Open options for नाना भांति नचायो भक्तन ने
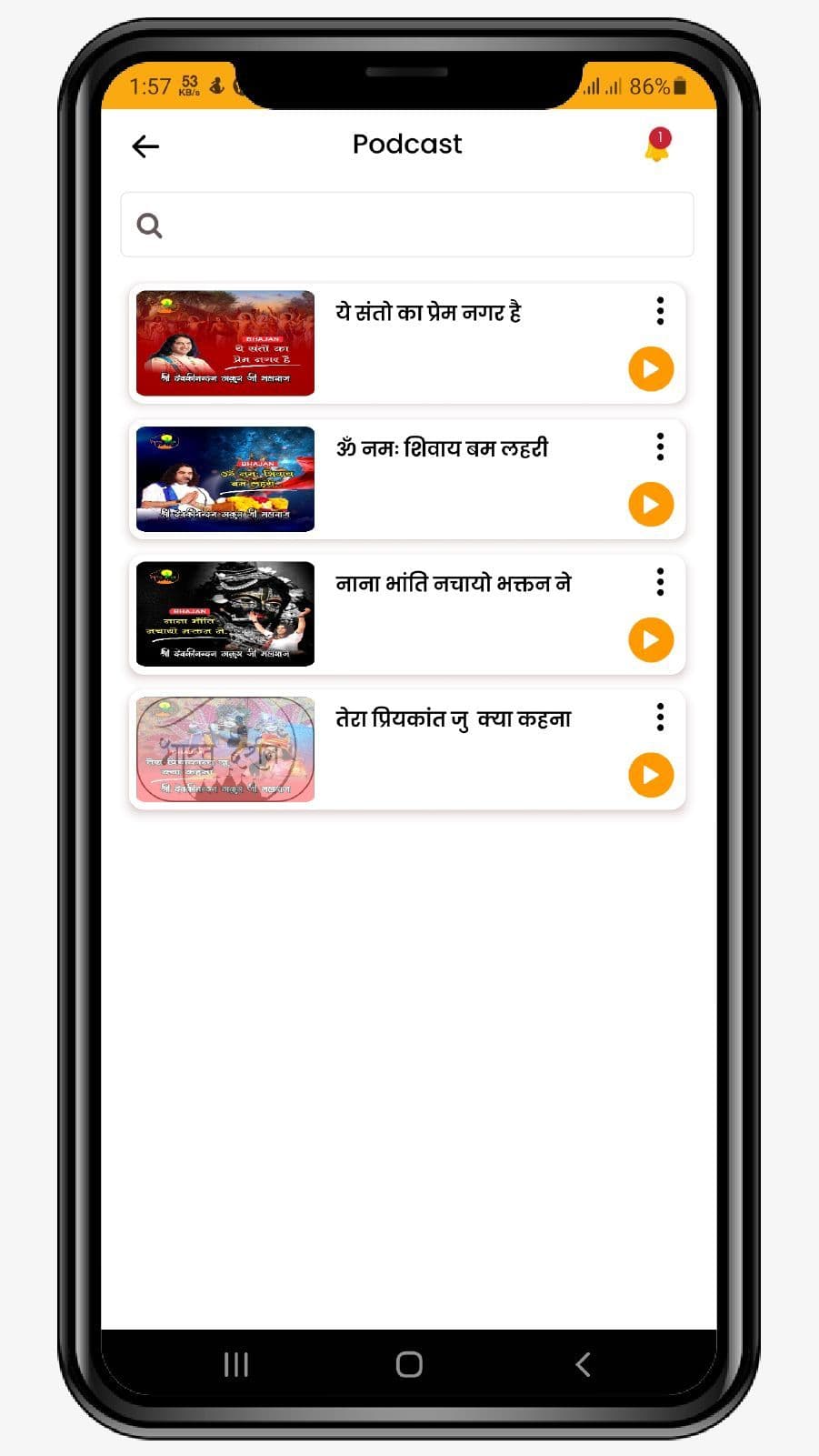The width and height of the screenshot is (819, 1456). (x=660, y=582)
